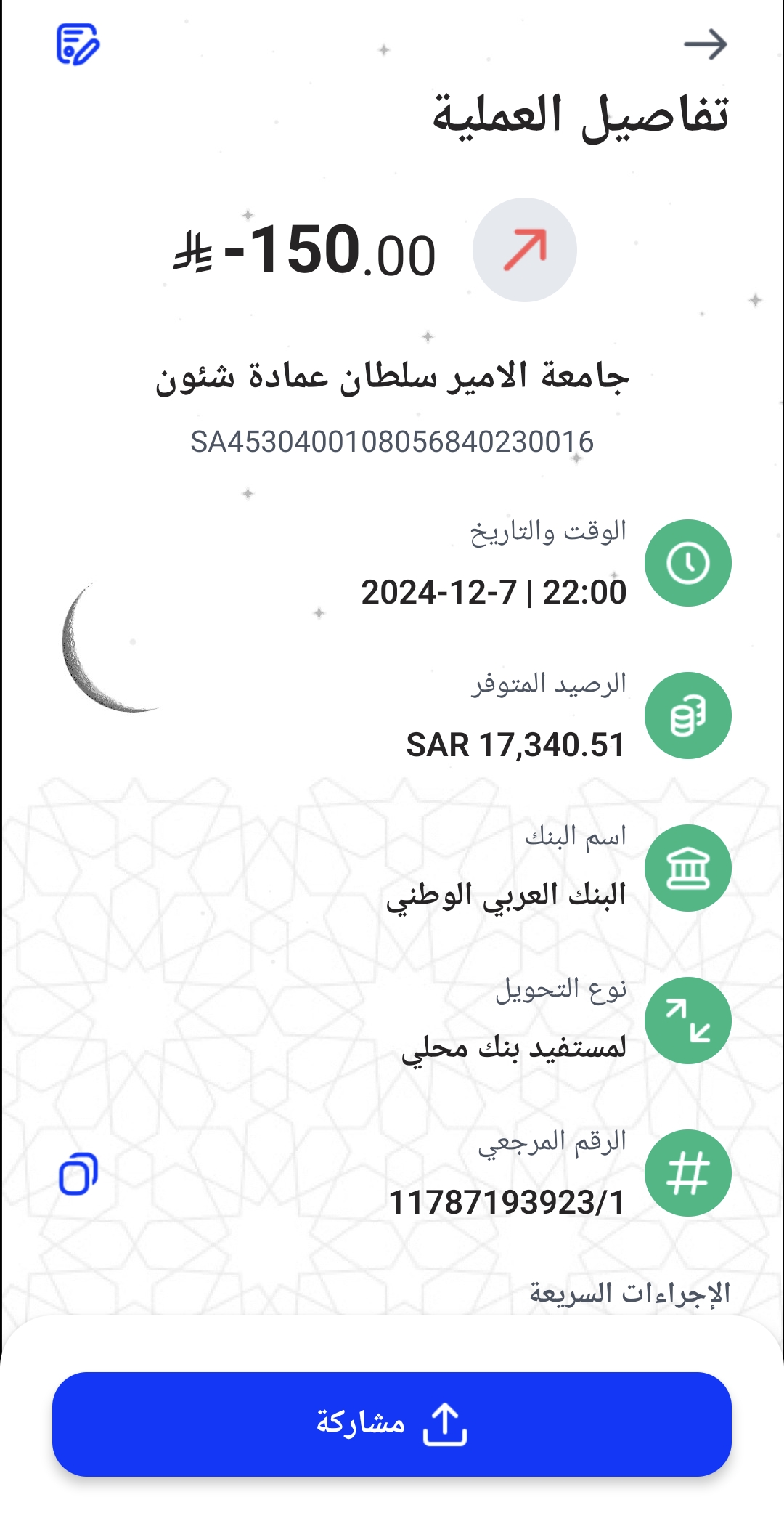Image resolution: width=784 pixels, height=1529 pixels.
Task: Open the edit note icon
Action: [x=78, y=44]
